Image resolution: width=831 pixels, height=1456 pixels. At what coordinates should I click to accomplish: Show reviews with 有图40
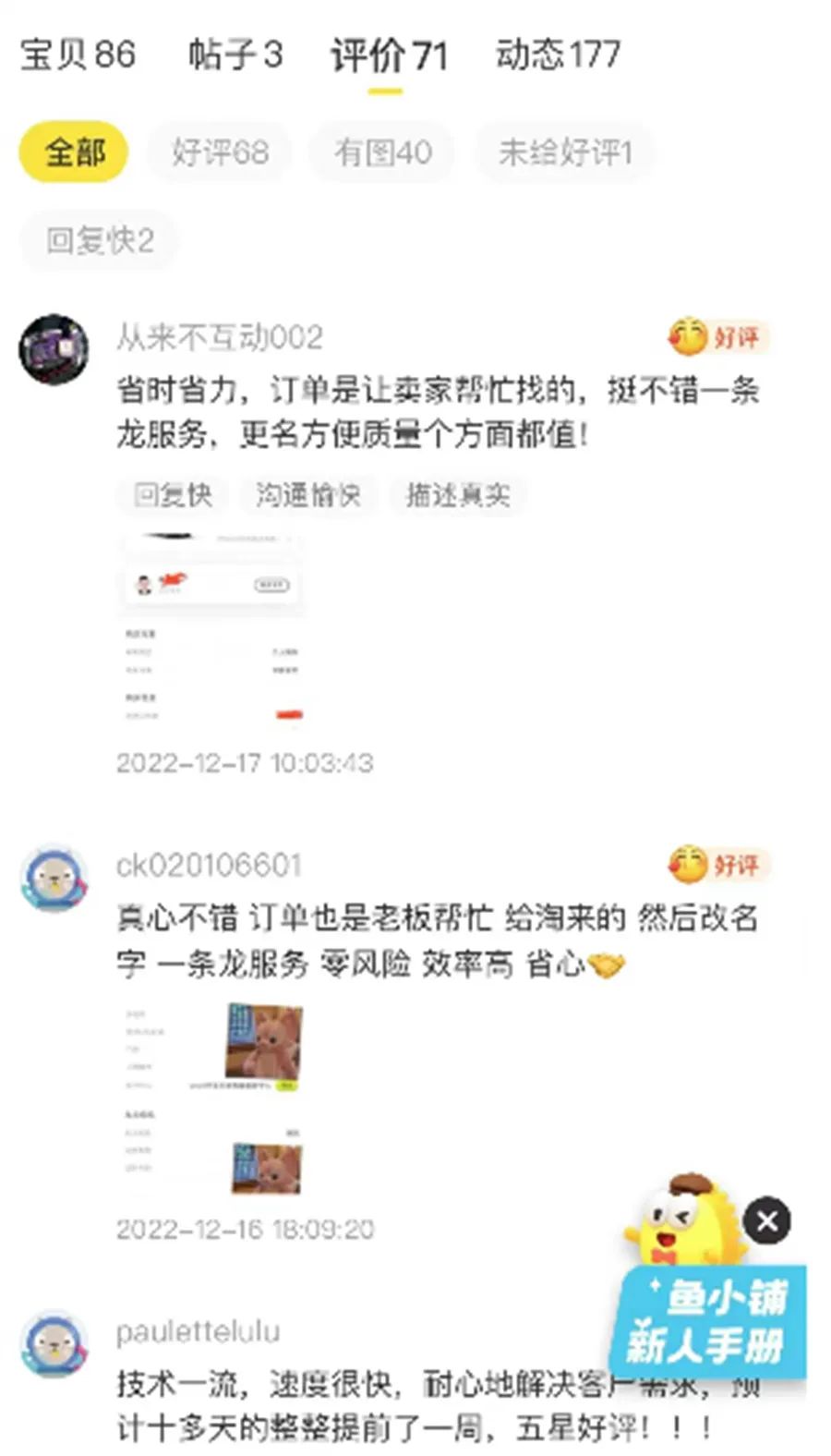tap(382, 152)
